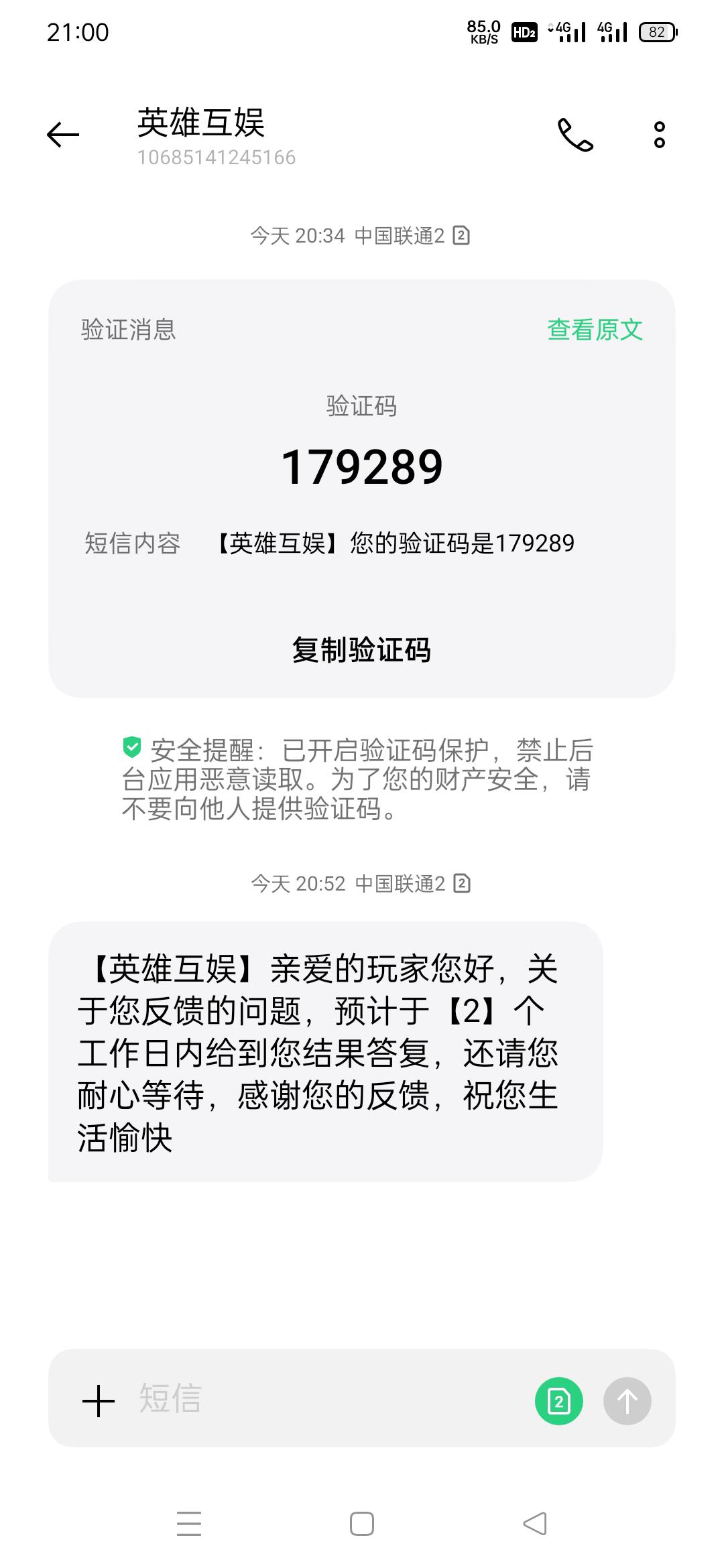The height and width of the screenshot is (1568, 724).
Task: Open original message via 查看原文 link
Action: pos(593,328)
